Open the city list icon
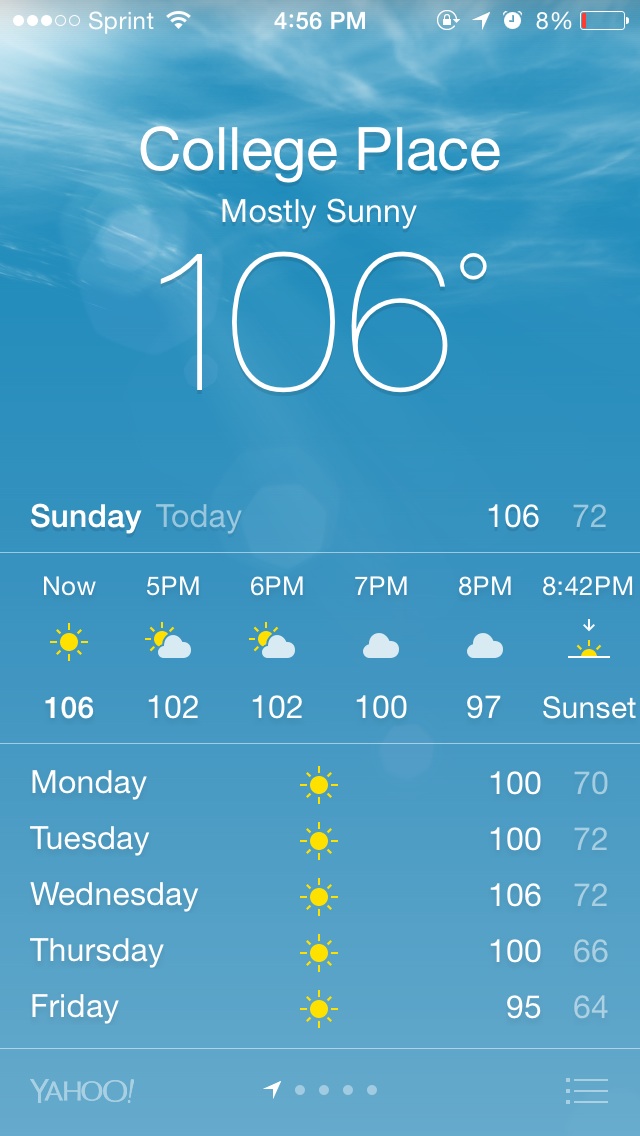 (586, 1090)
